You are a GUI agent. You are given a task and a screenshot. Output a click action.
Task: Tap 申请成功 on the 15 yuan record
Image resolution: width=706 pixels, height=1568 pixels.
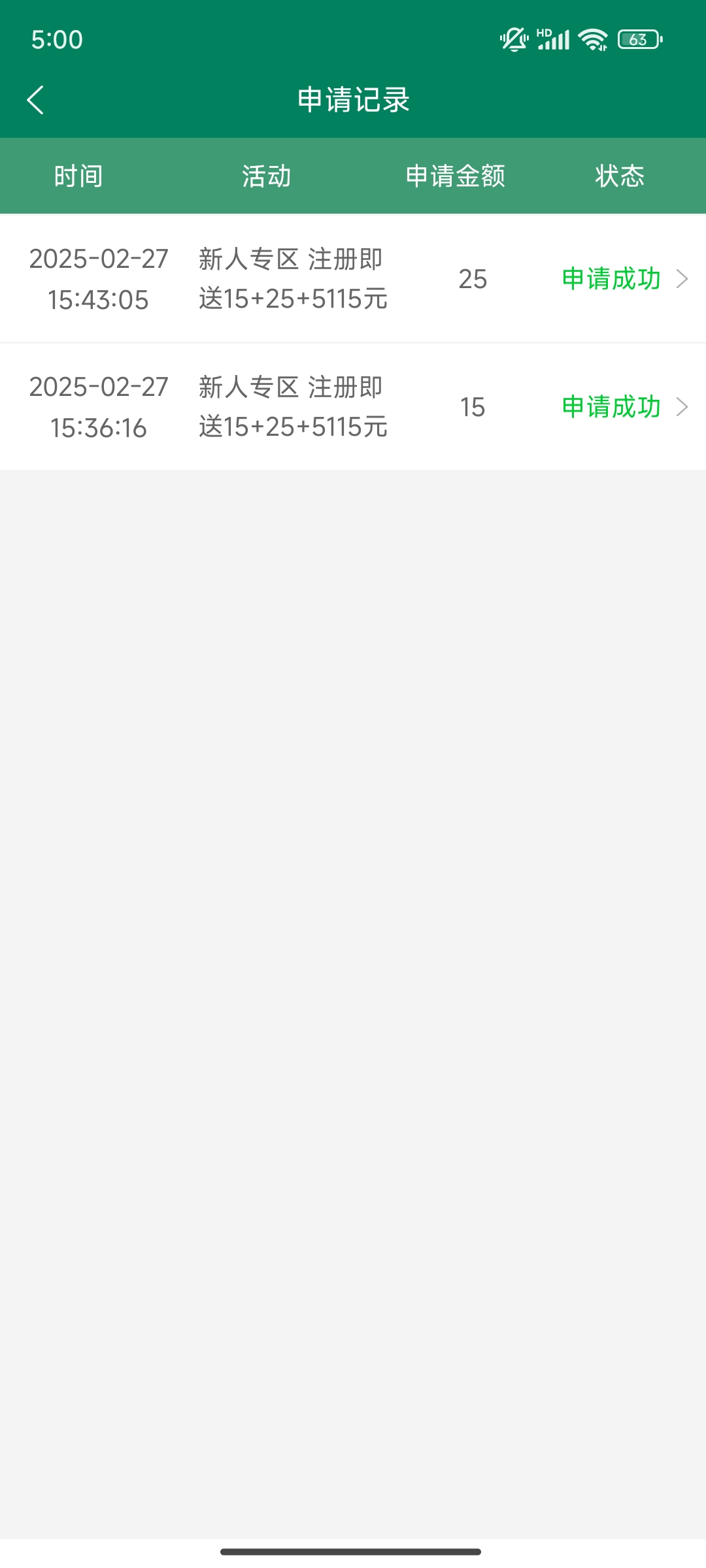coord(612,407)
